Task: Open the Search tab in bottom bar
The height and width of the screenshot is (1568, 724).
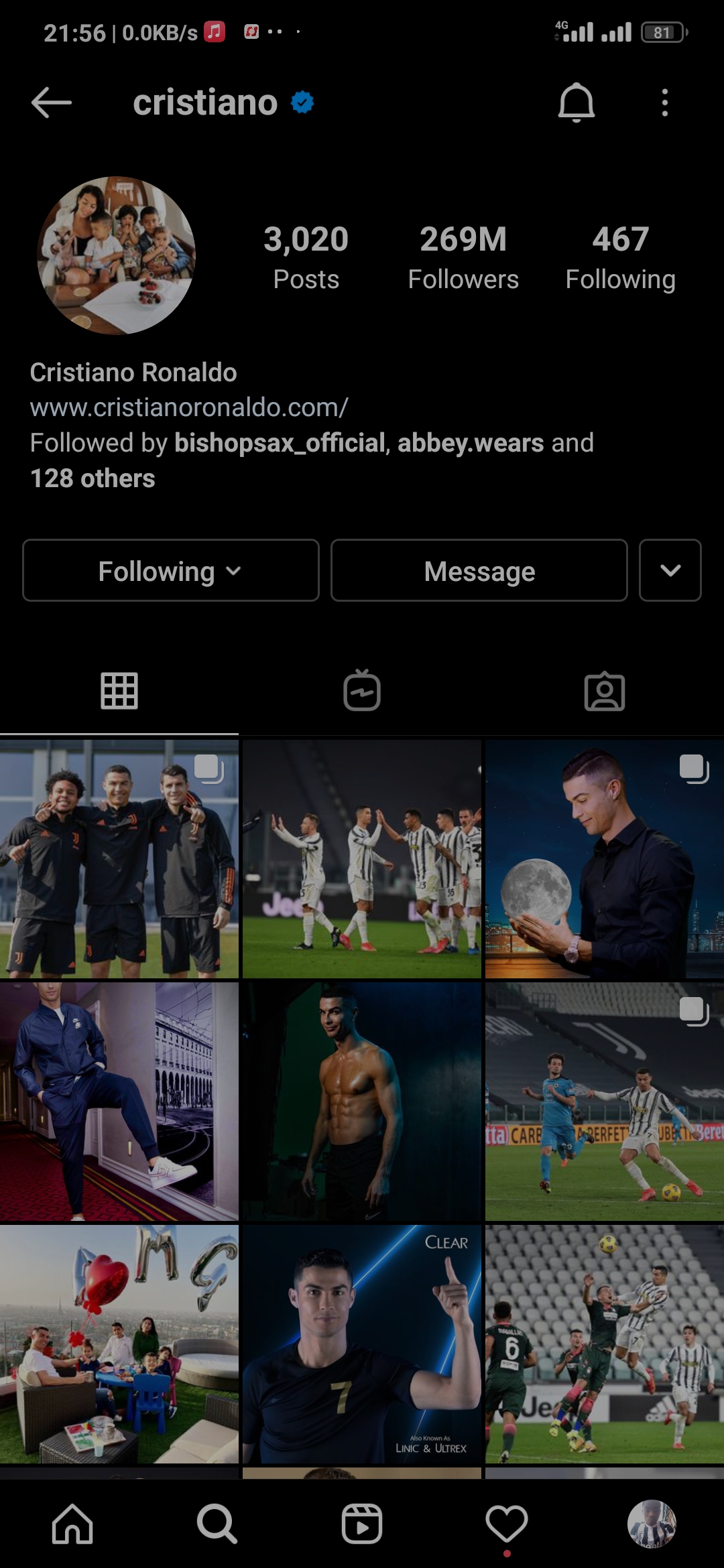Action: [217, 1524]
